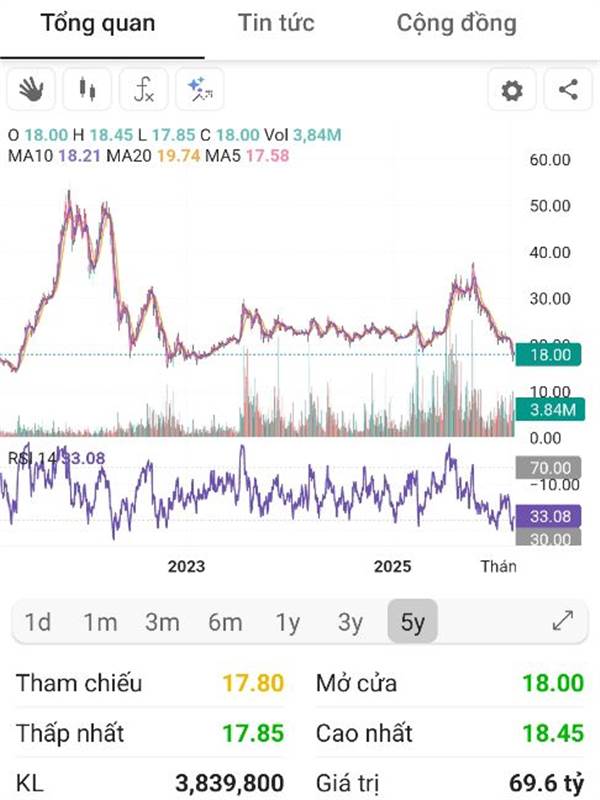Viewport: 600px width, 800px height.
Task: Set chart range to 6m
Action: 225,622
